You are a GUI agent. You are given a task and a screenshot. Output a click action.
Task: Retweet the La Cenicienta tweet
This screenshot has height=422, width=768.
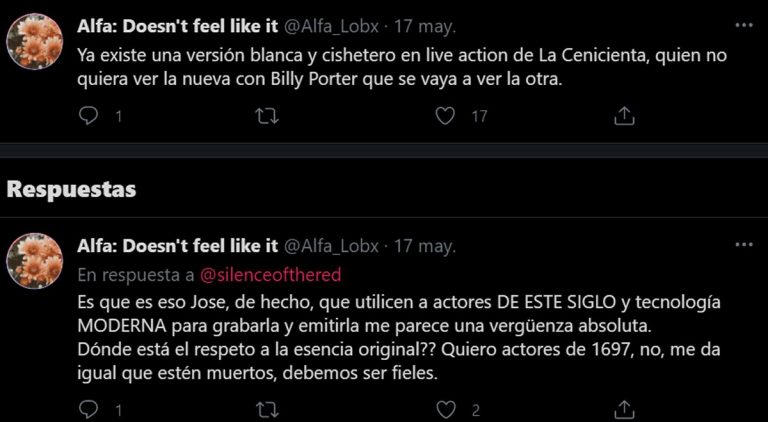click(267, 116)
